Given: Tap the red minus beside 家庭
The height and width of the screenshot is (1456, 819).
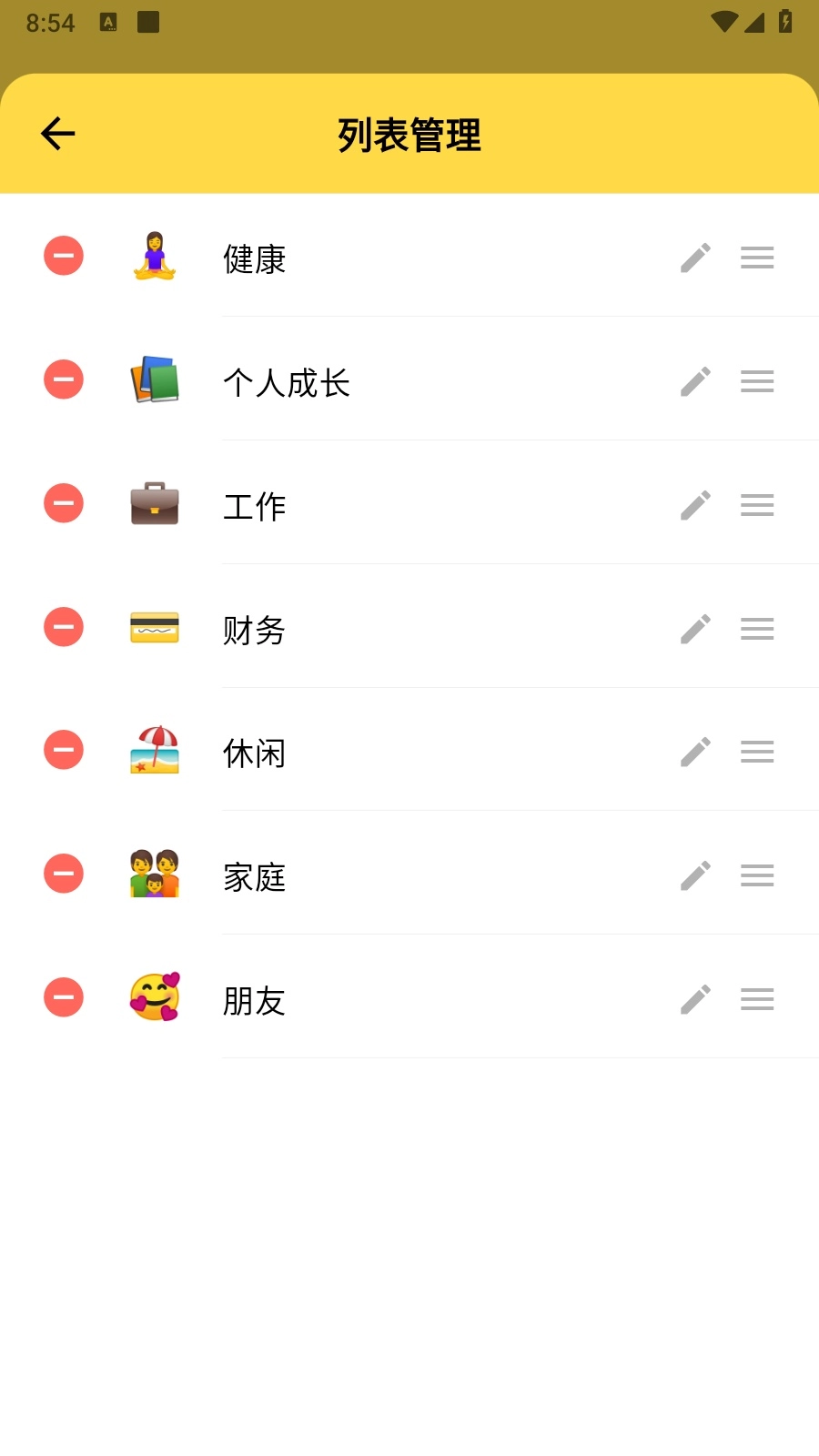Looking at the screenshot, I should pos(63,873).
